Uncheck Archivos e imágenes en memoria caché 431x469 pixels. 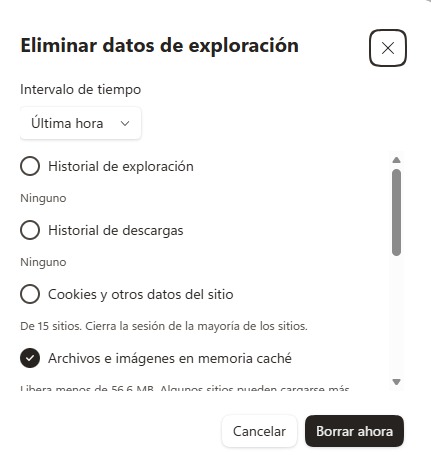click(x=30, y=358)
